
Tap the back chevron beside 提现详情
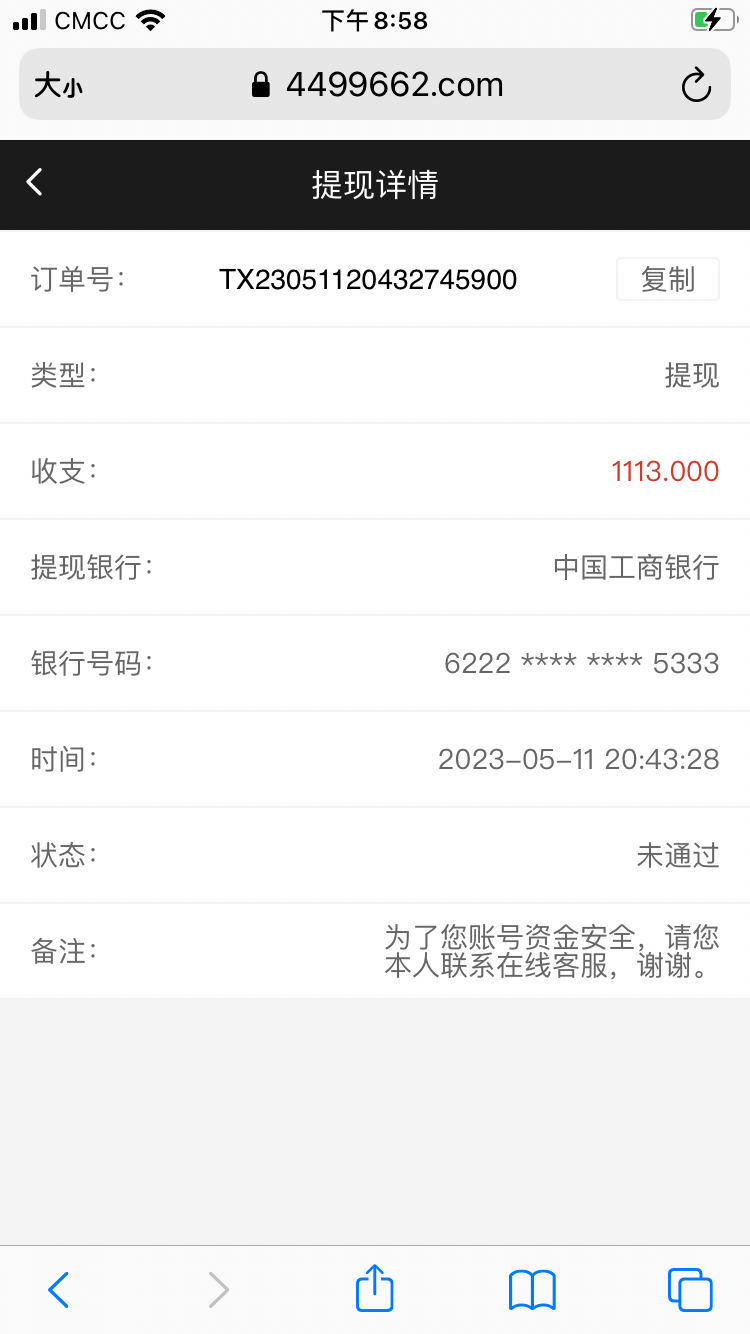point(34,182)
